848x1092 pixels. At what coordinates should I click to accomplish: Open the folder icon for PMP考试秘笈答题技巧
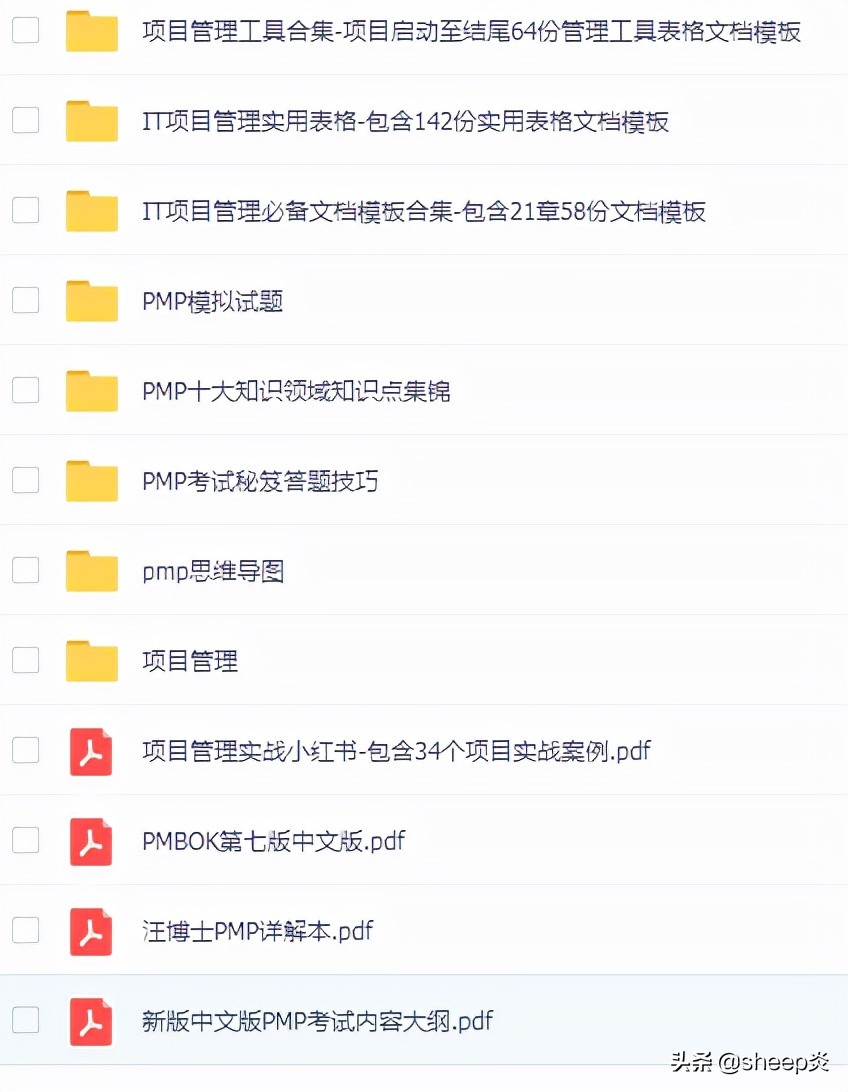[x=91, y=480]
